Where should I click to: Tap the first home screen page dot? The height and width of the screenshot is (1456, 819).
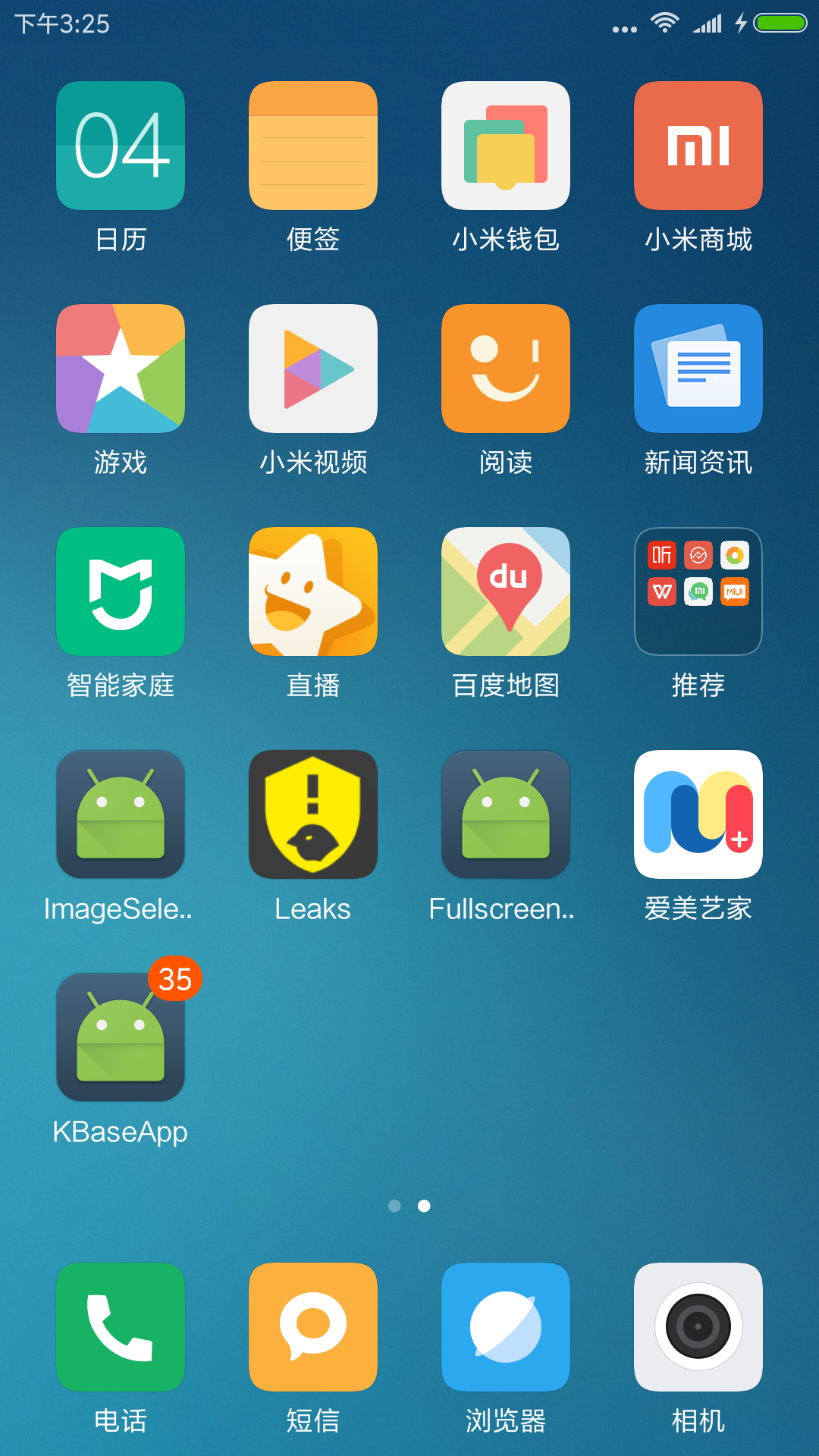click(394, 1206)
